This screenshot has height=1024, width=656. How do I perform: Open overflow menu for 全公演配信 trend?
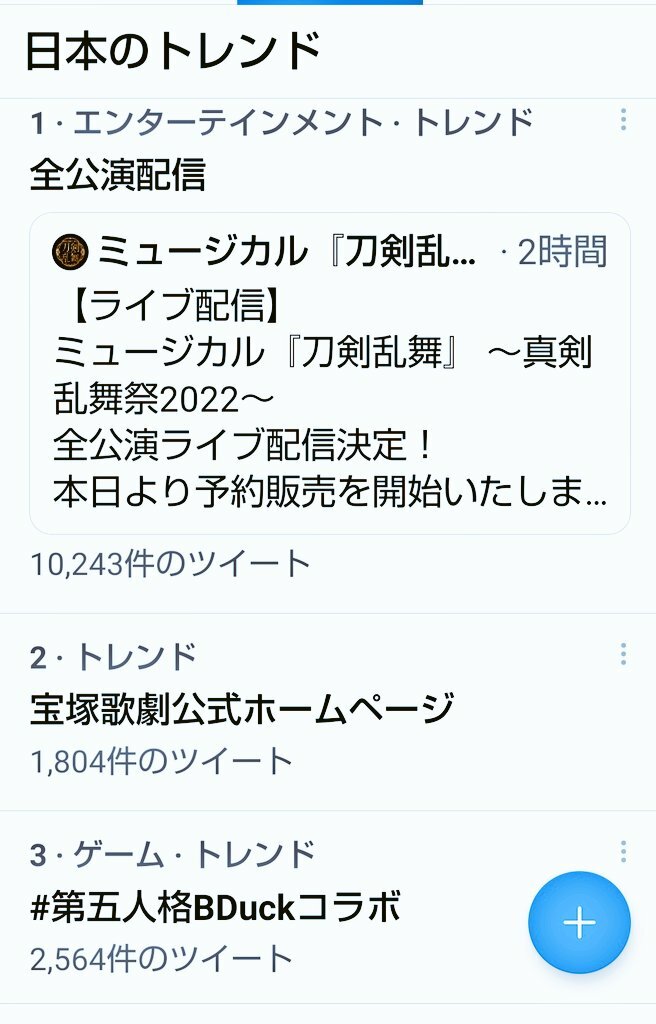point(623,121)
